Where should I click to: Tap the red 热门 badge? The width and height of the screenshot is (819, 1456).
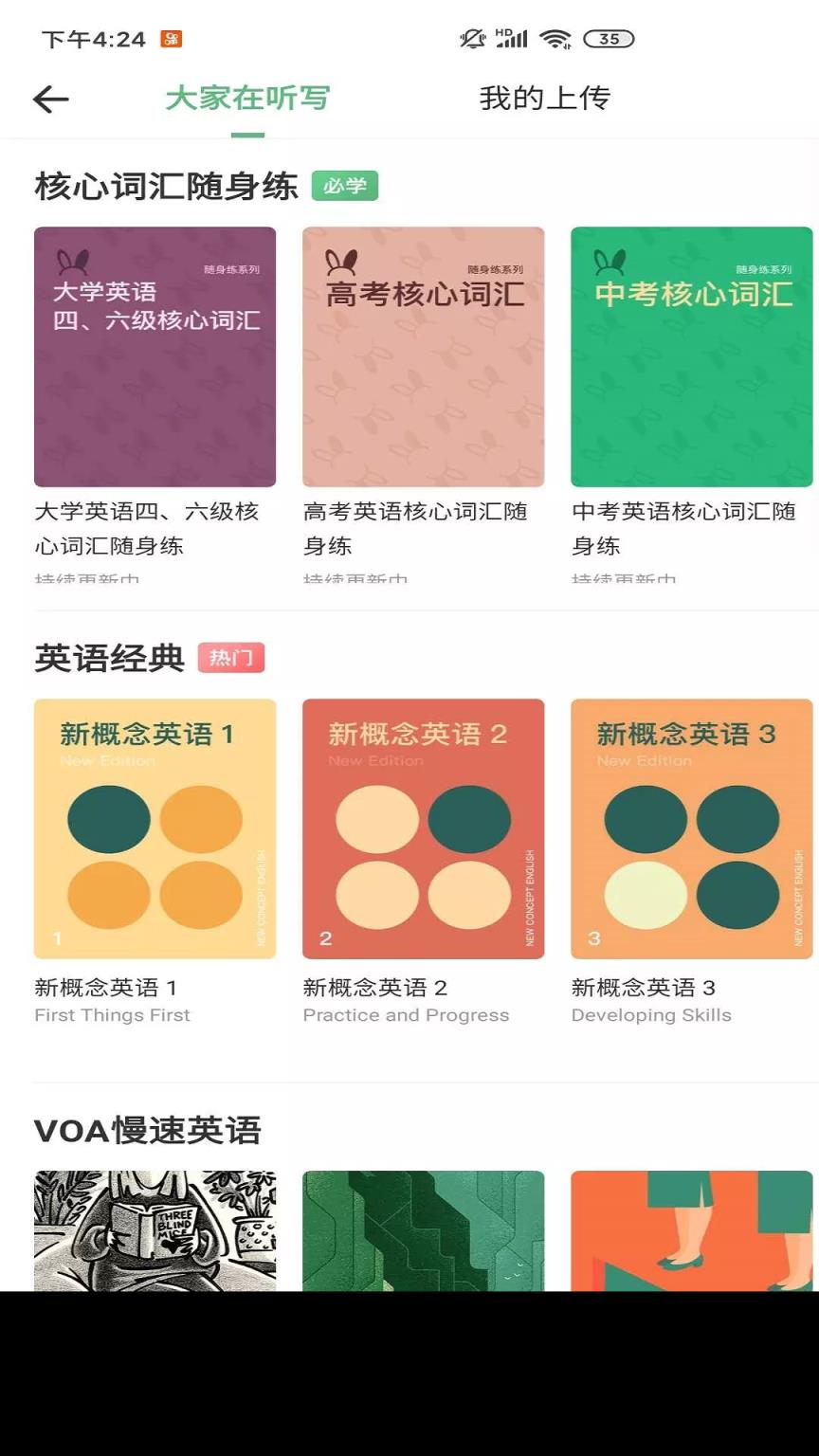(232, 657)
